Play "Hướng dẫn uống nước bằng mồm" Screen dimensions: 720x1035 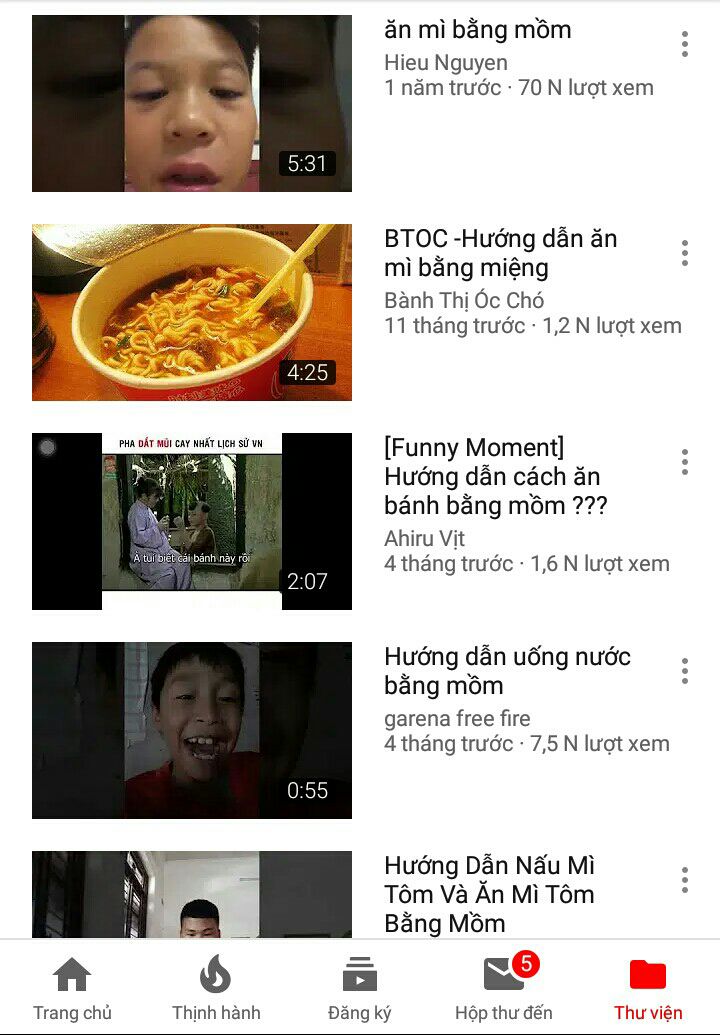(192, 730)
